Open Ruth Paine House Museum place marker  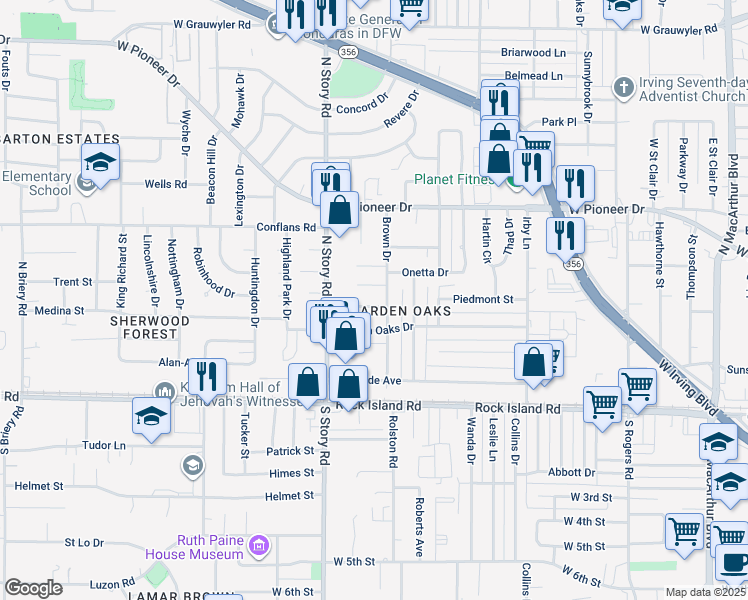point(260,545)
